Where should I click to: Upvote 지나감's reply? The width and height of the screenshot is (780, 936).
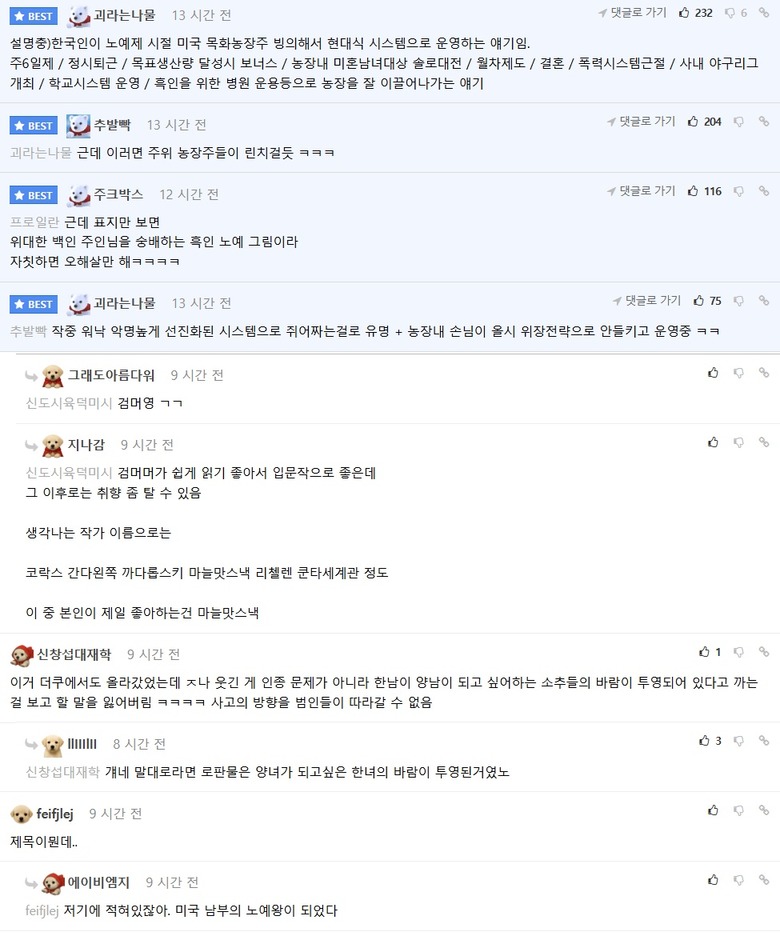coord(713,443)
